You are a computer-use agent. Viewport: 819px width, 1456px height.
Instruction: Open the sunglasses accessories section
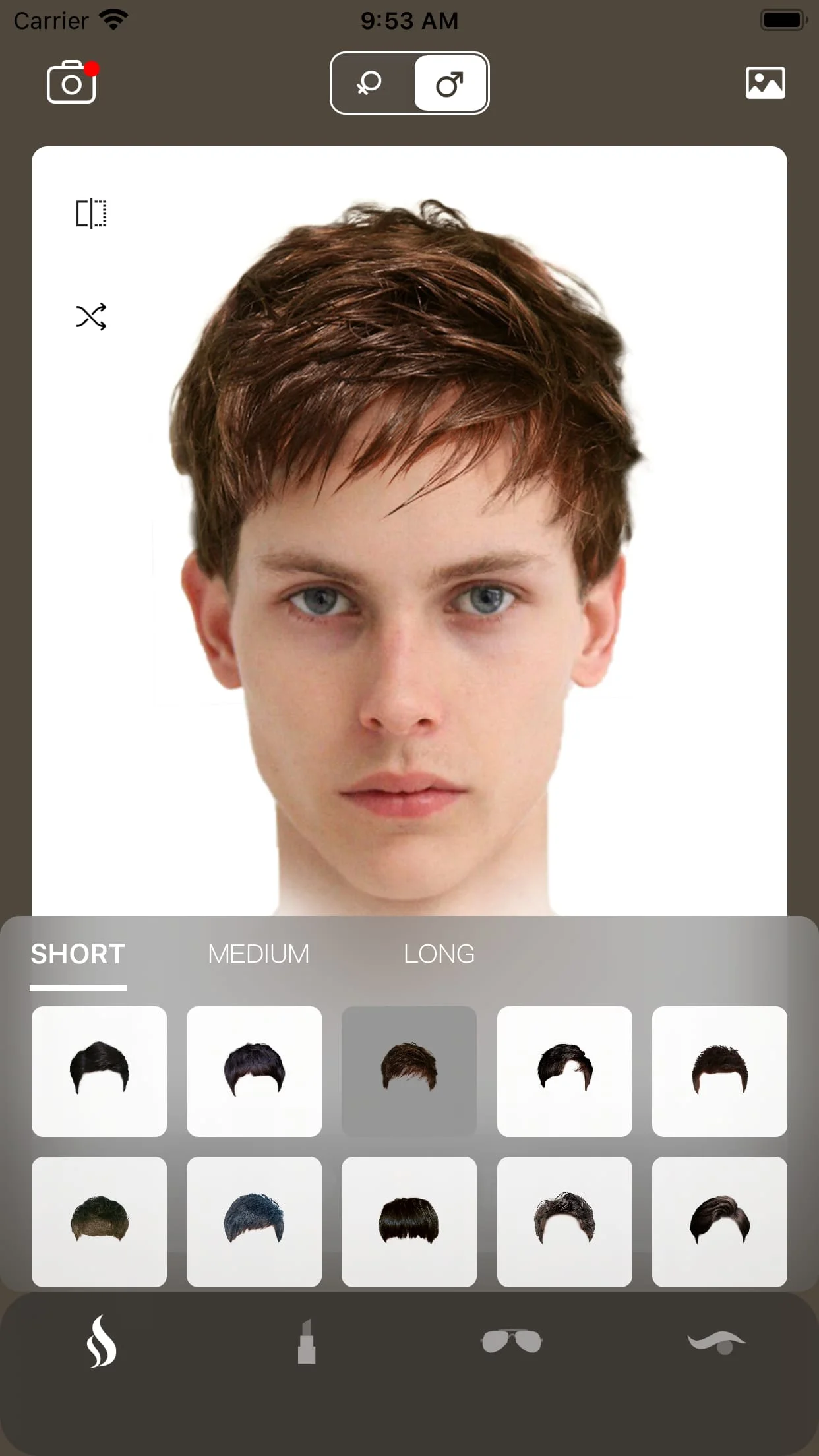pos(512,1341)
